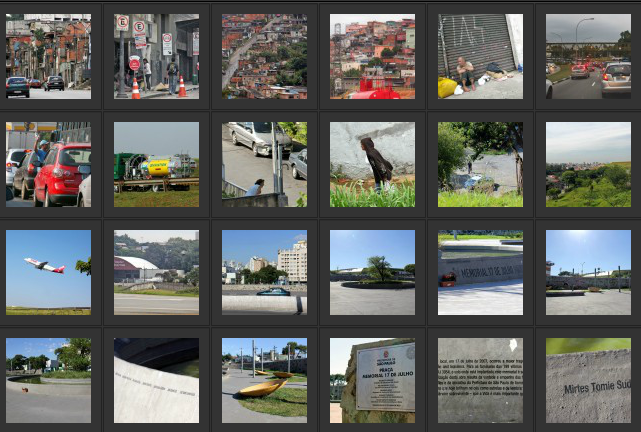Image resolution: width=641 pixels, height=432 pixels.
Task: View the person walking by white wall
Action: (x=372, y=164)
